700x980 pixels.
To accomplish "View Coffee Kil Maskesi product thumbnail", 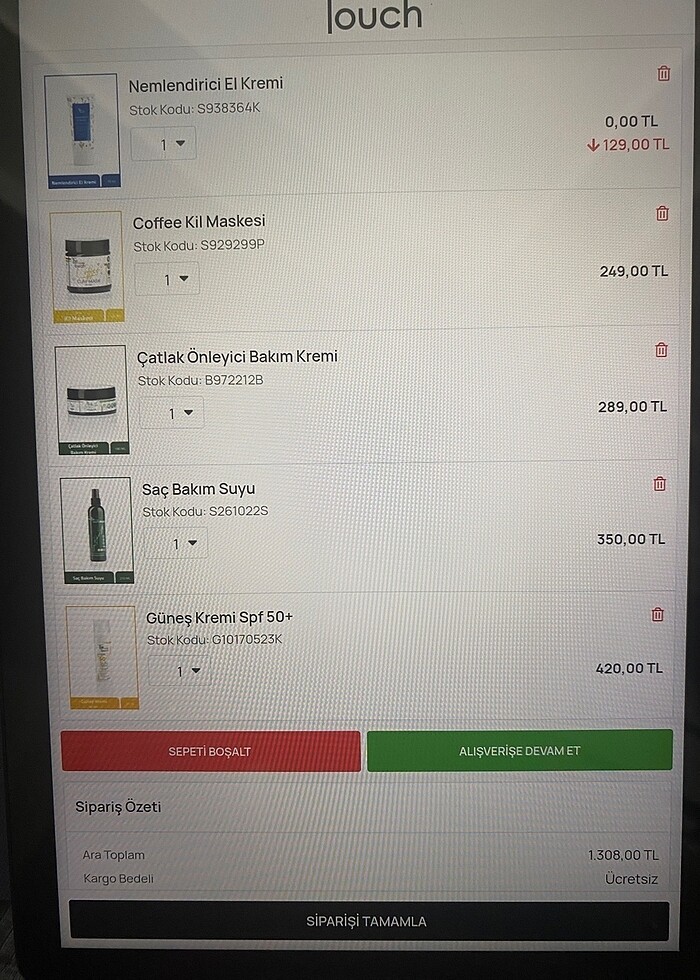I will [x=86, y=266].
